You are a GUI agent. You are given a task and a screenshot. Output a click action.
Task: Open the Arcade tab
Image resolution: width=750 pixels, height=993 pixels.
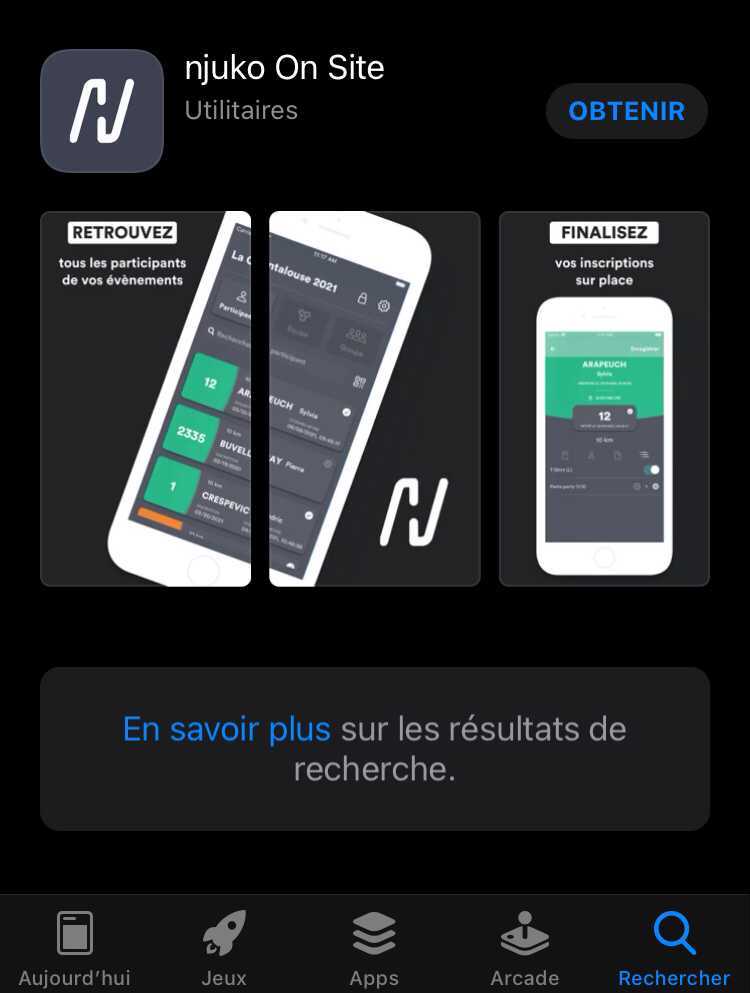[524, 947]
